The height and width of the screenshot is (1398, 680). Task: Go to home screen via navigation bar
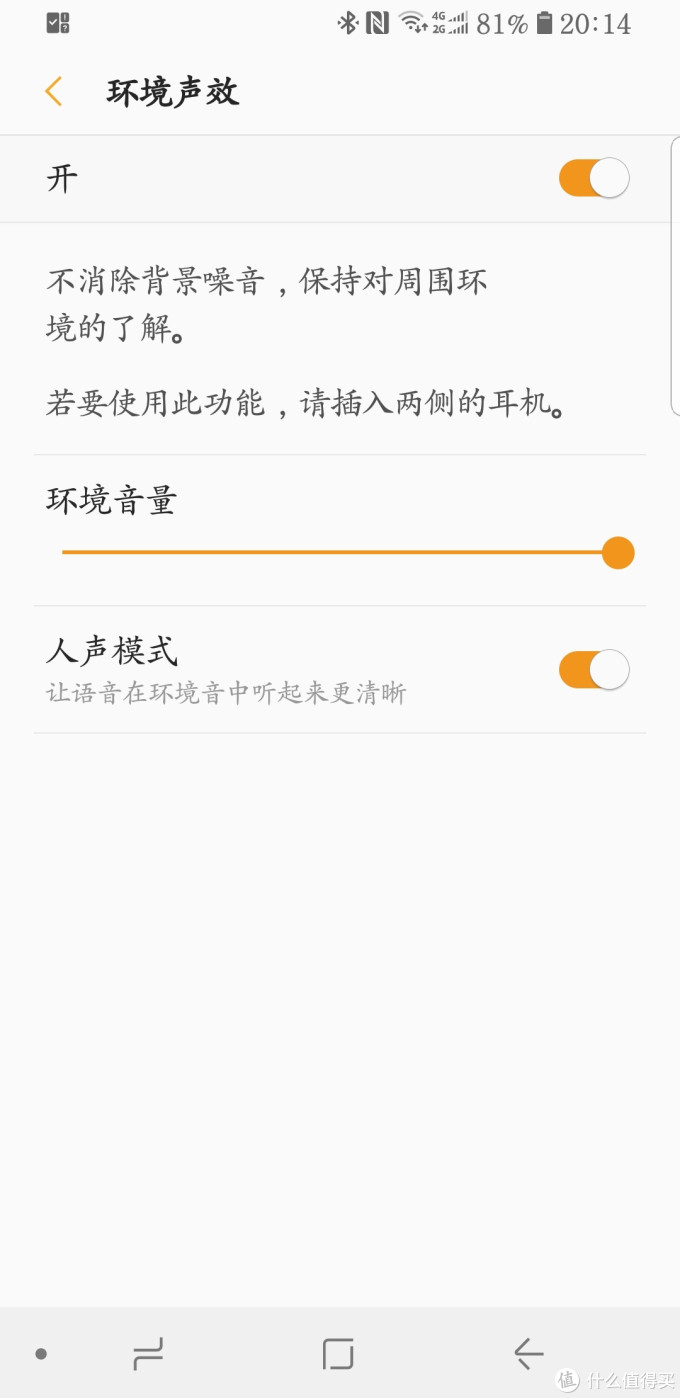(x=338, y=1354)
